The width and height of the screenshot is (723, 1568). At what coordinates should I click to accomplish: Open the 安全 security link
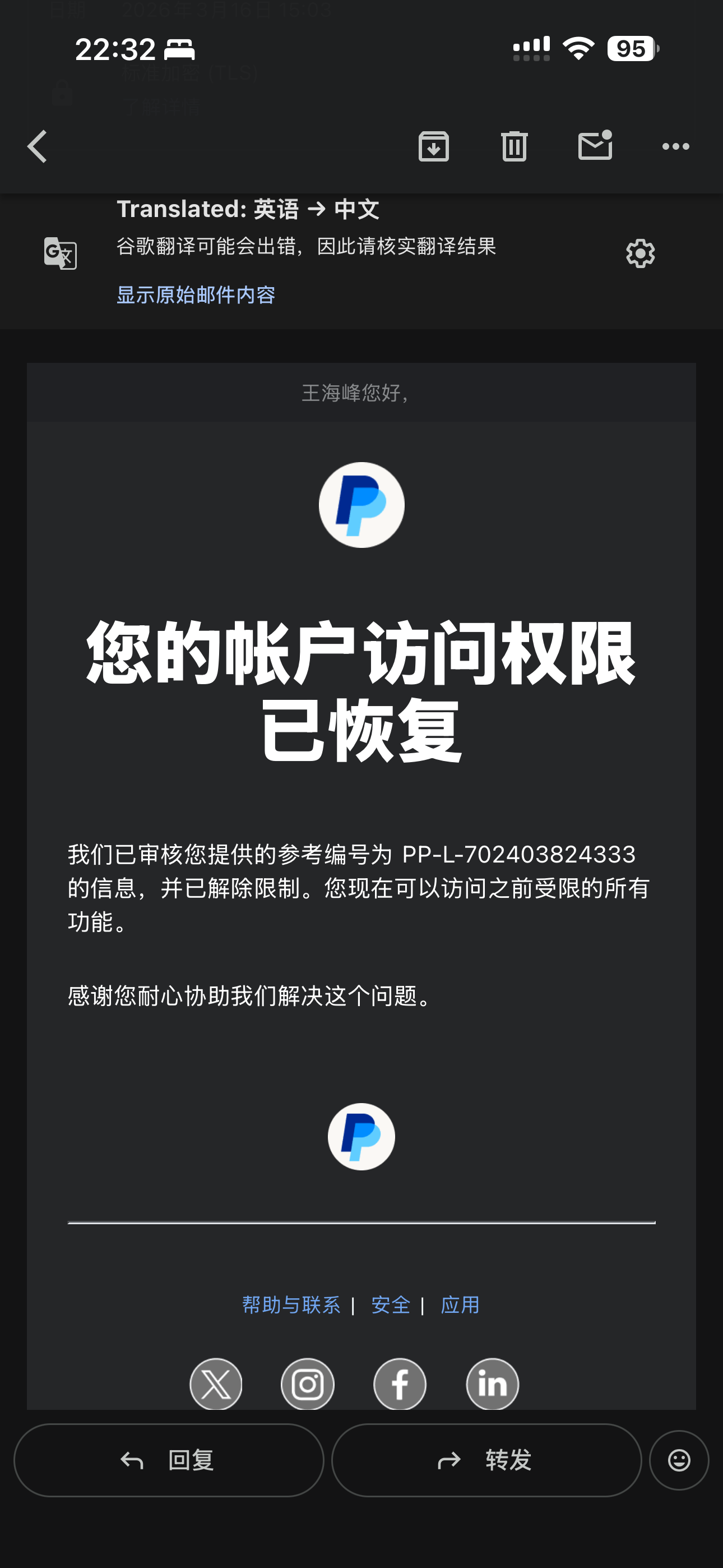coord(390,1304)
